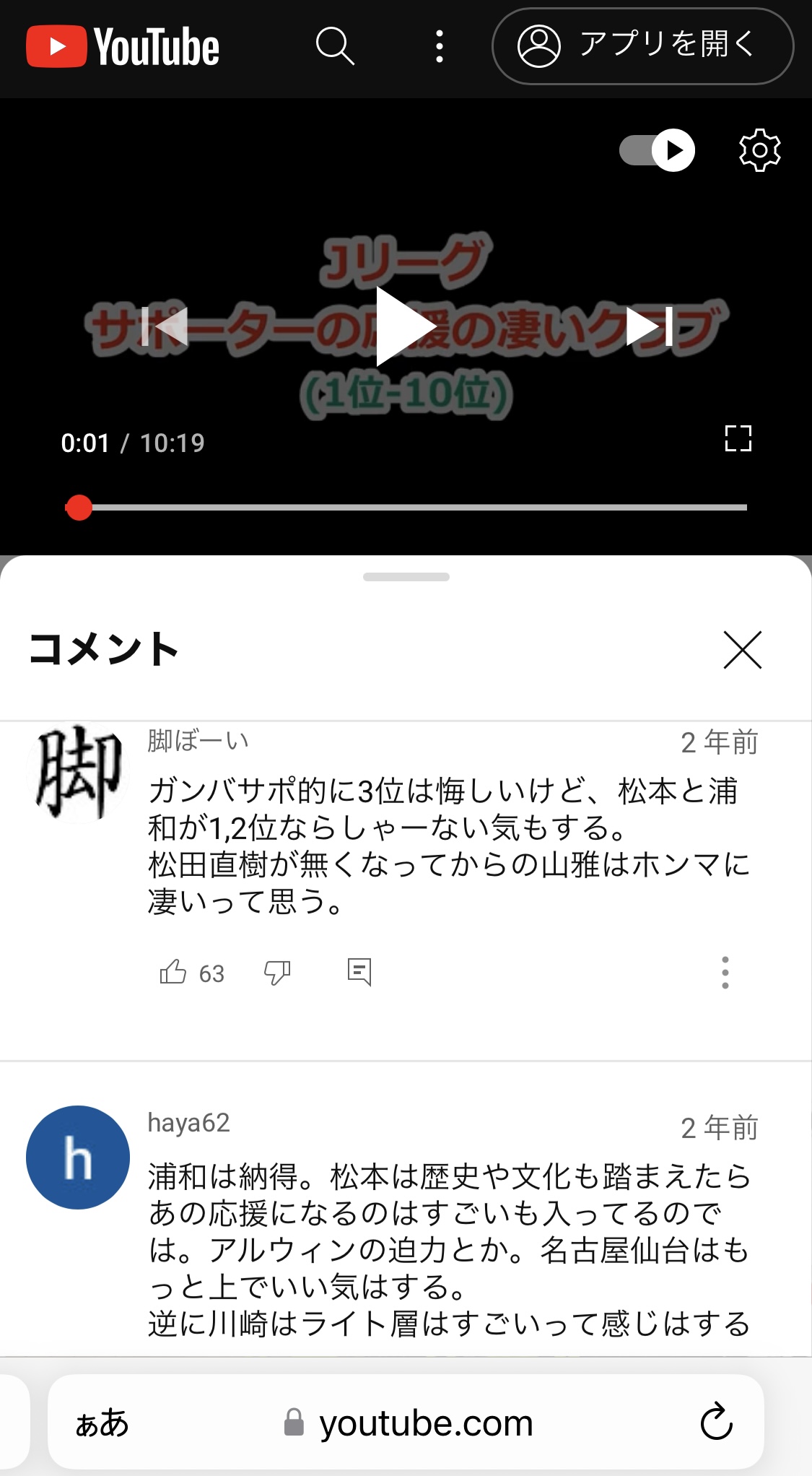Screen dimensions: 812x1476
Task: Dislike 脚ぼーい's comment
Action: click(x=277, y=973)
